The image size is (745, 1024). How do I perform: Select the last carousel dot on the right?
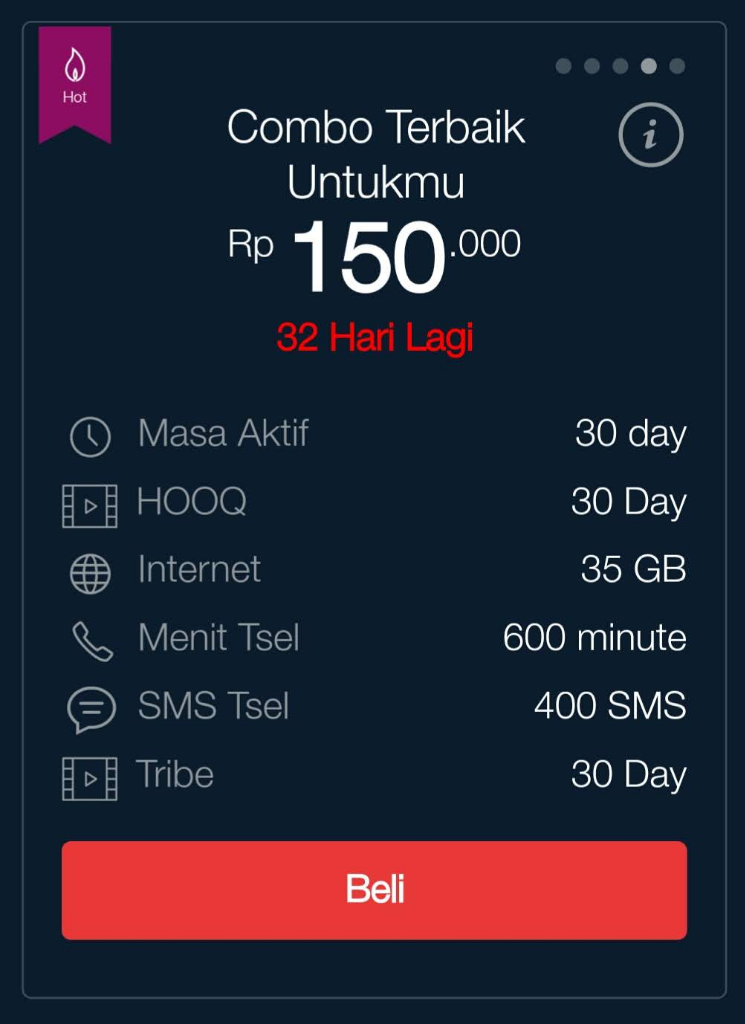tap(676, 67)
